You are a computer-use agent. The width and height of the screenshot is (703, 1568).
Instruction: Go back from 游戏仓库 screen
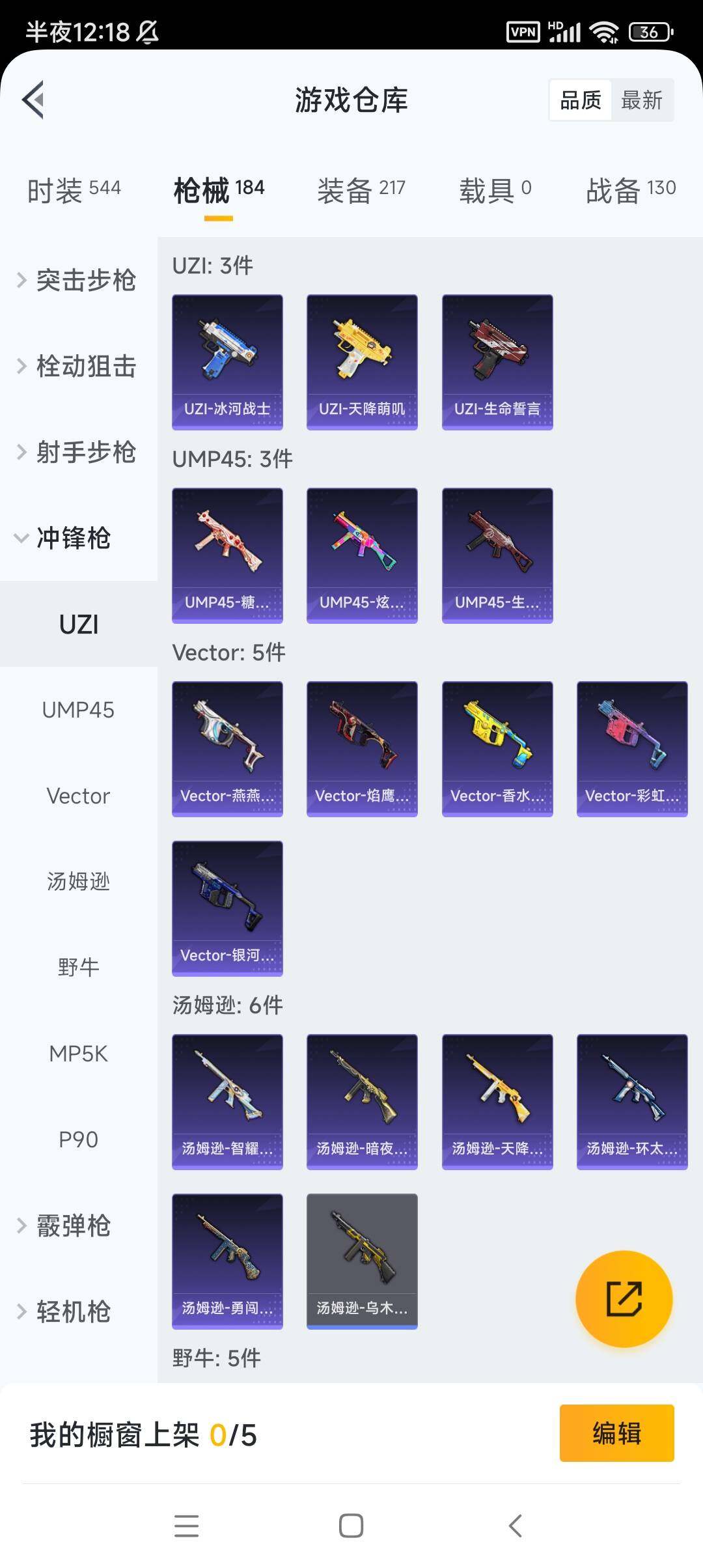tap(34, 100)
